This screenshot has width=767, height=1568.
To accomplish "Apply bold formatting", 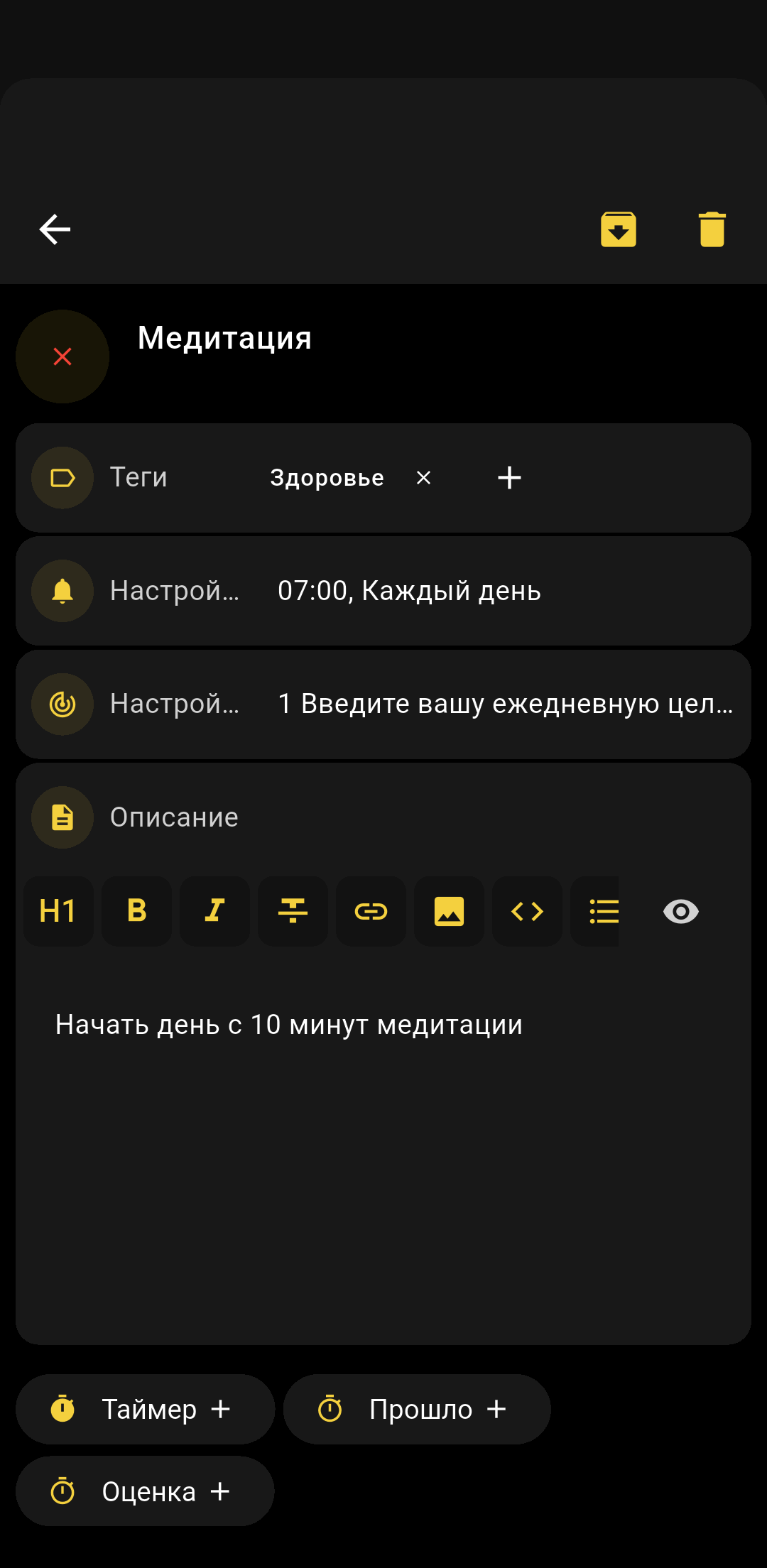I will 136,911.
